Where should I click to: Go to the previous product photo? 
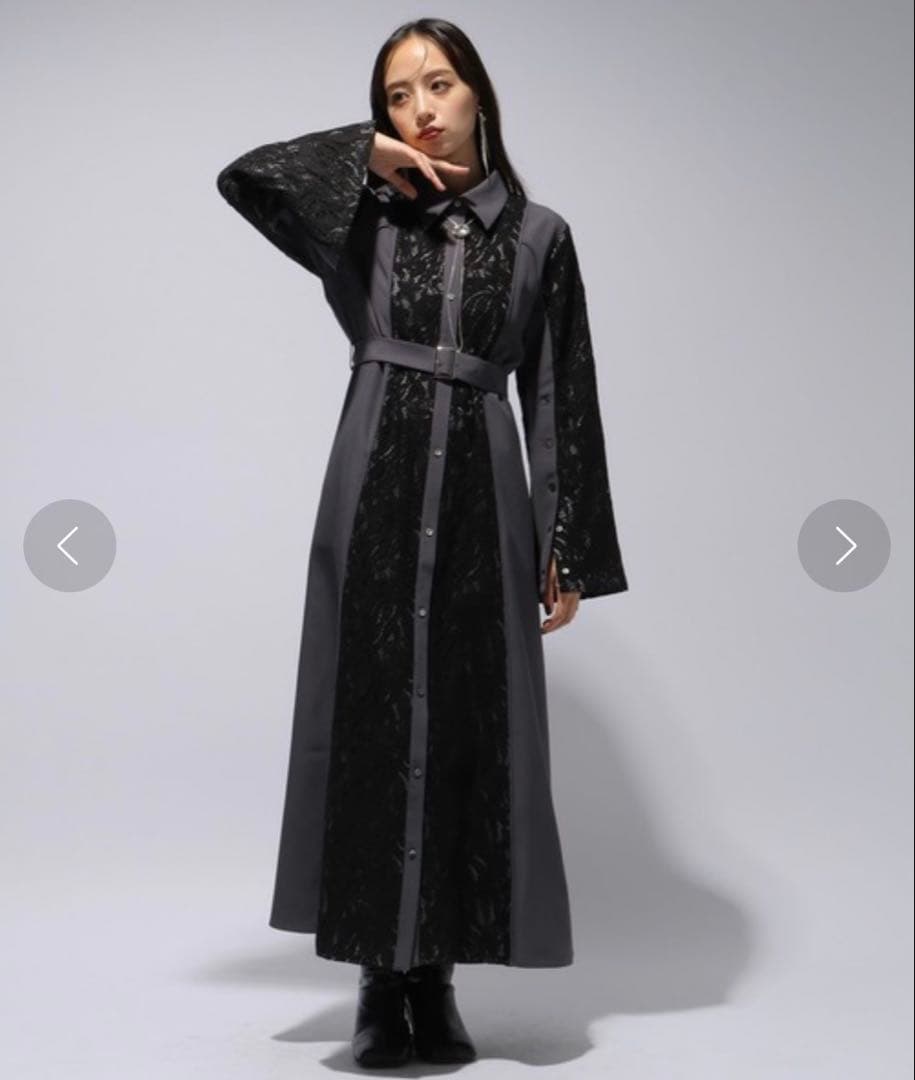pos(69,546)
